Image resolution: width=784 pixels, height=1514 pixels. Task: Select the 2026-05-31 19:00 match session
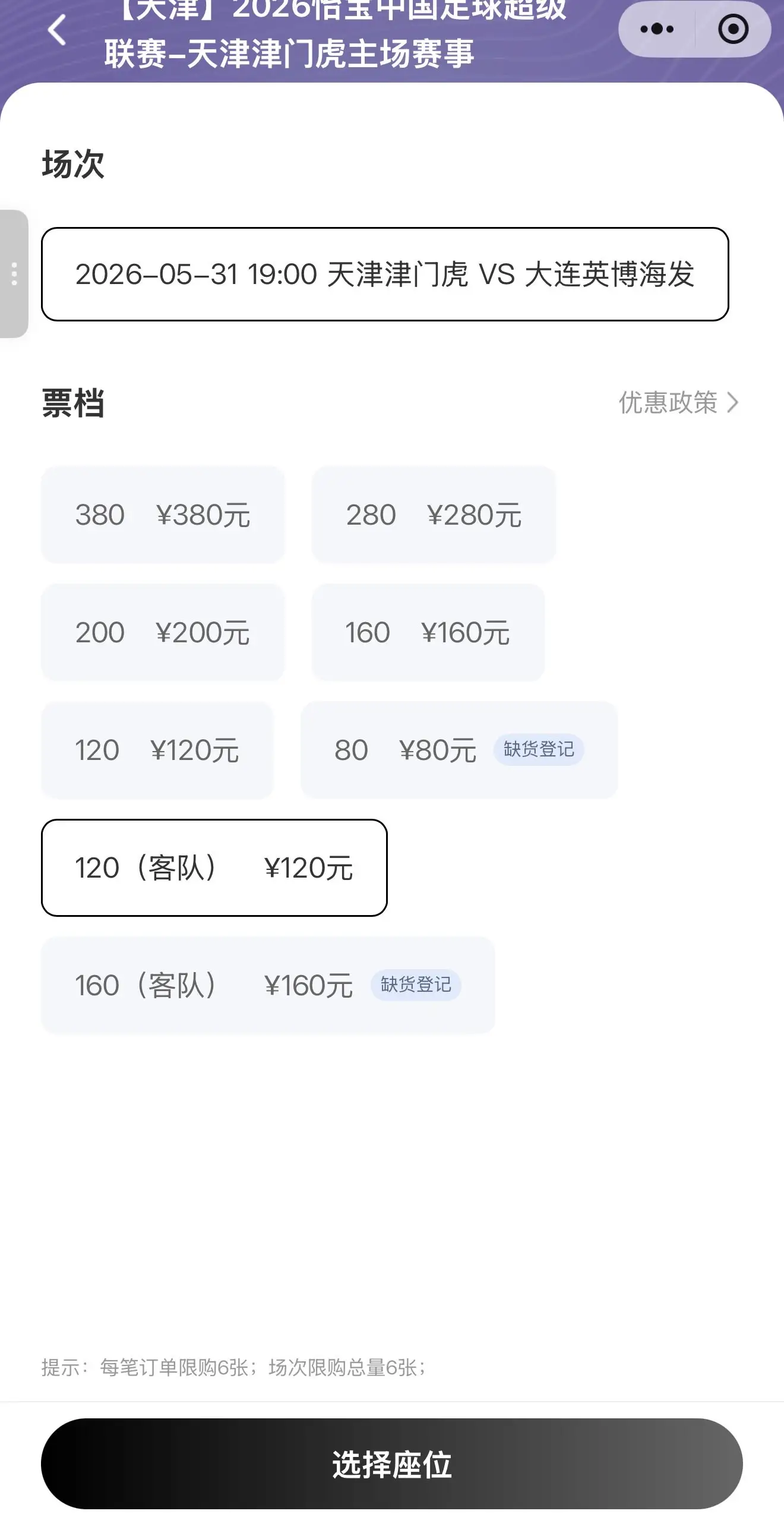385,274
